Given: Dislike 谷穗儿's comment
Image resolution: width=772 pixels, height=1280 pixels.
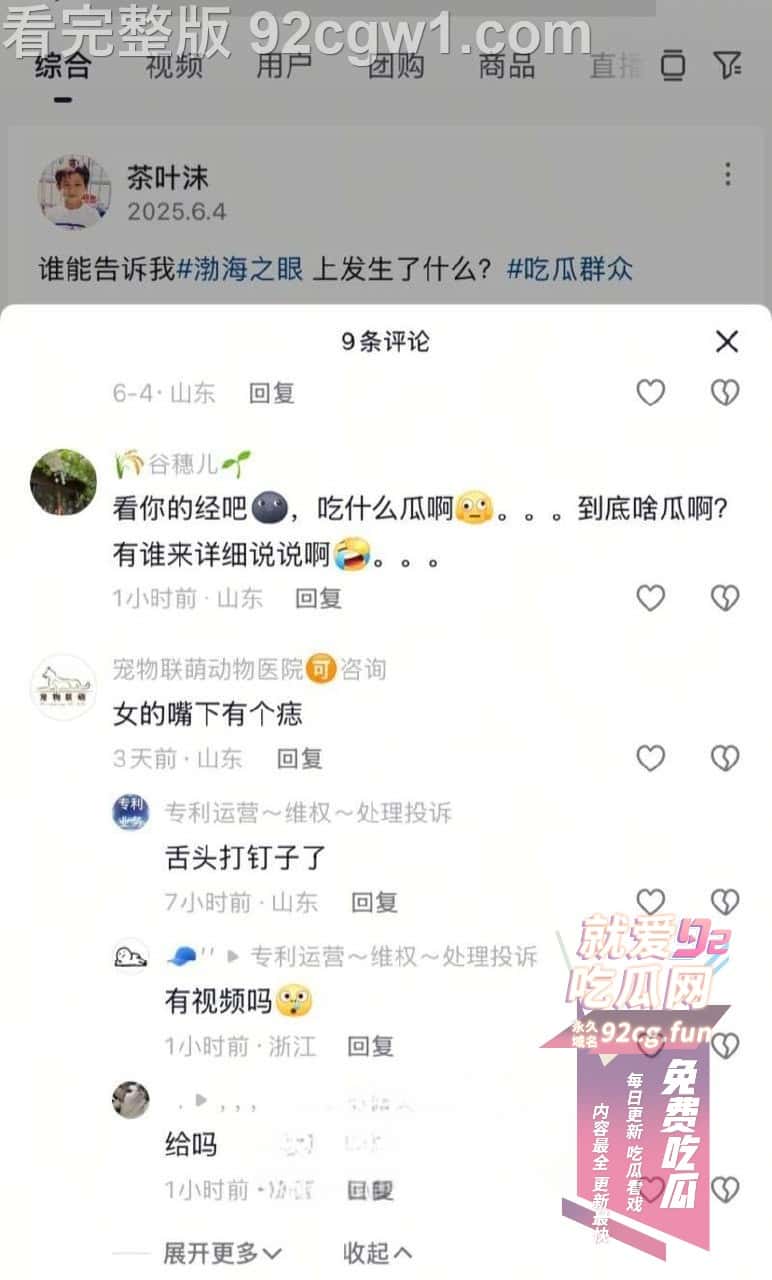Looking at the screenshot, I should (x=725, y=598).
